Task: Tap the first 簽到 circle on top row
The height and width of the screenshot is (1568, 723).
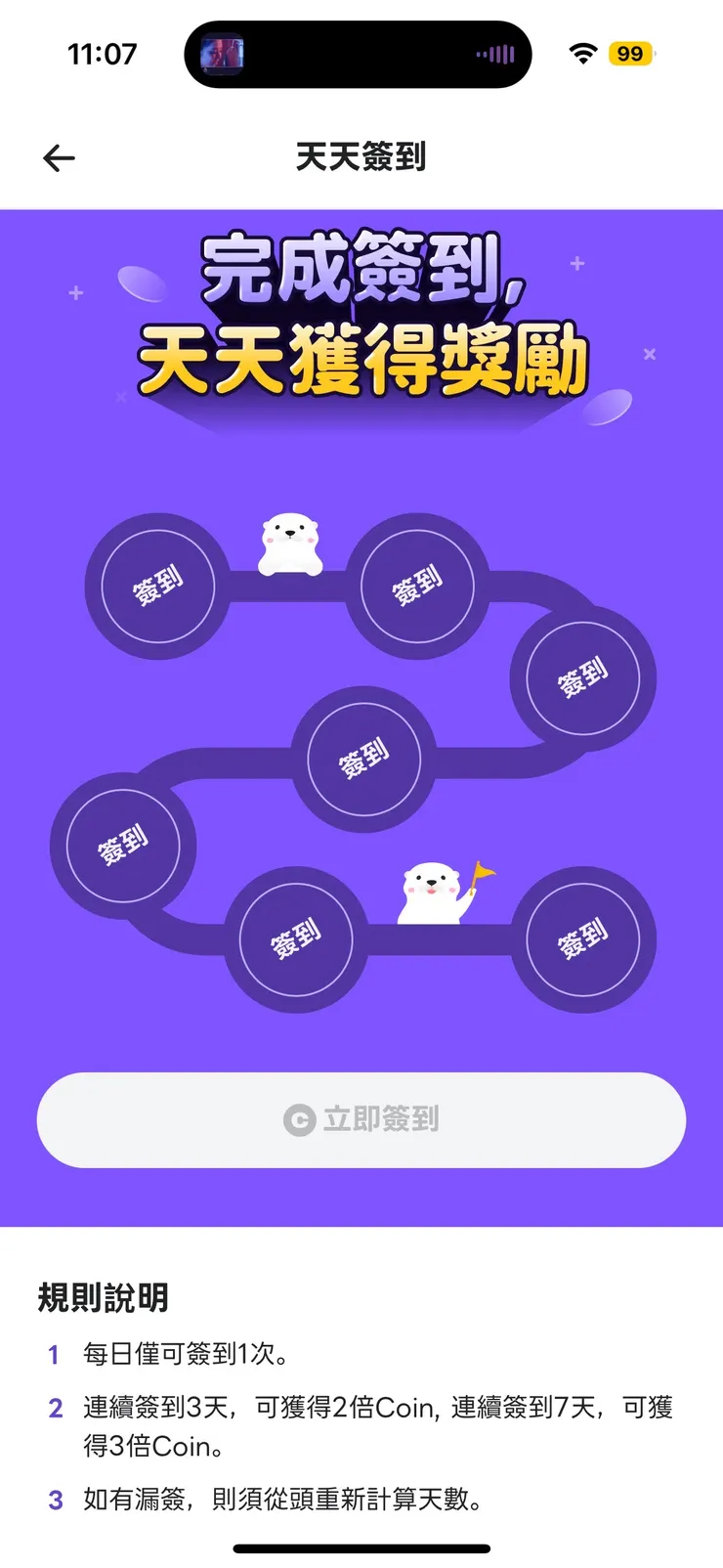Action: tap(157, 585)
